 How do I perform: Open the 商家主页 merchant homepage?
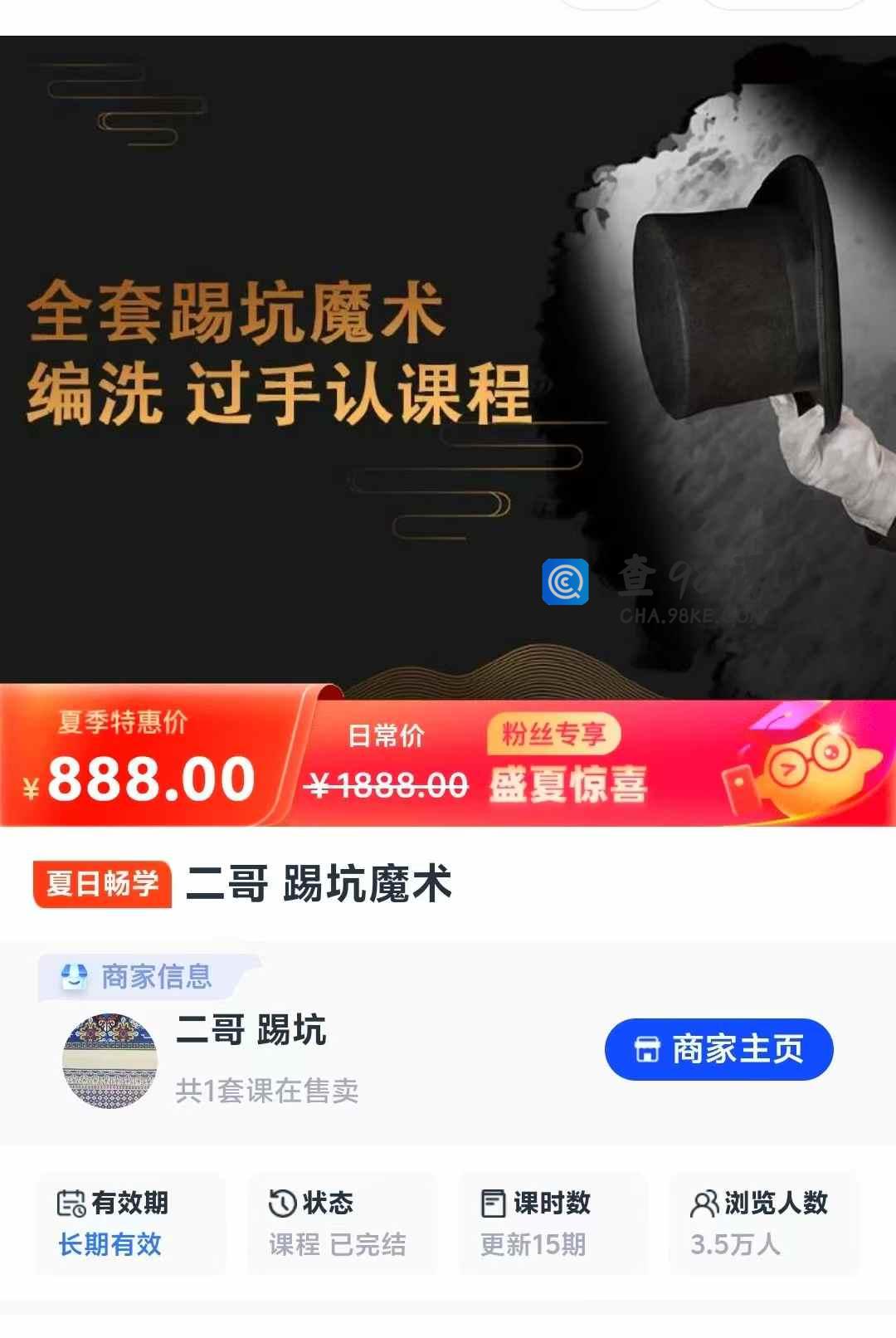click(x=718, y=1049)
